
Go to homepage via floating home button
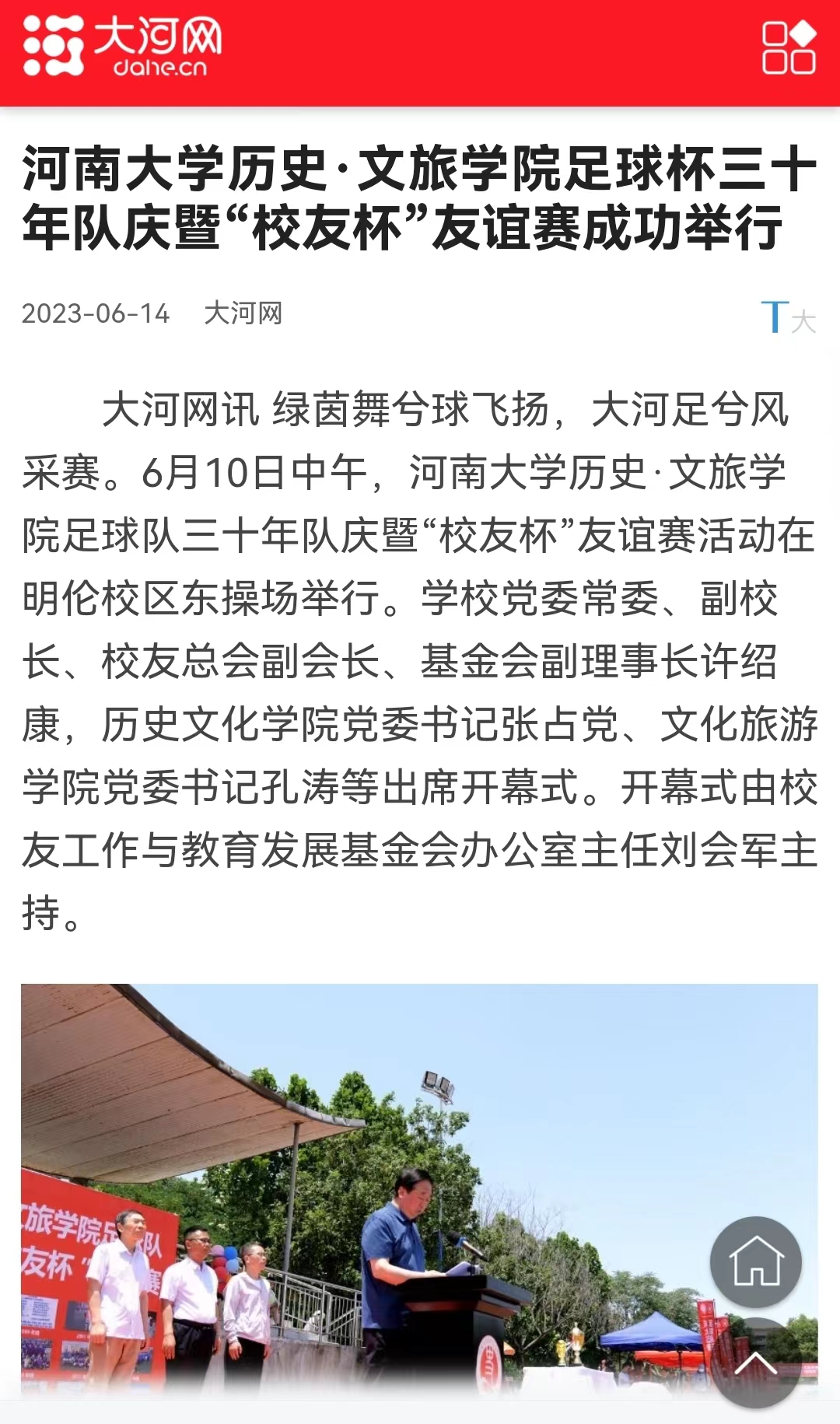755,1261
